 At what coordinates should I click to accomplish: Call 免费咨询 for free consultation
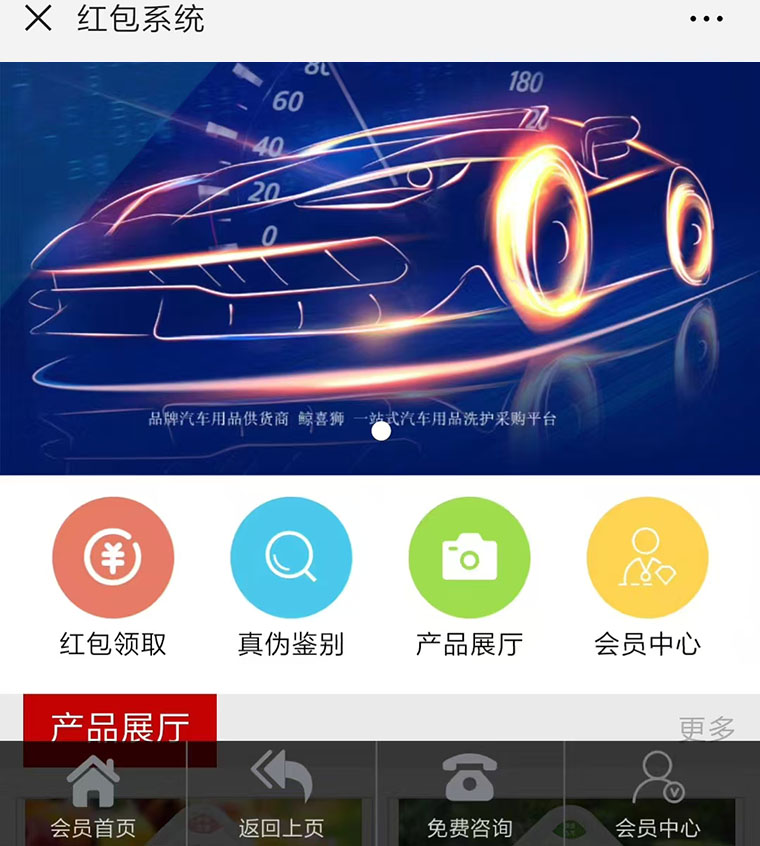[x=470, y=795]
